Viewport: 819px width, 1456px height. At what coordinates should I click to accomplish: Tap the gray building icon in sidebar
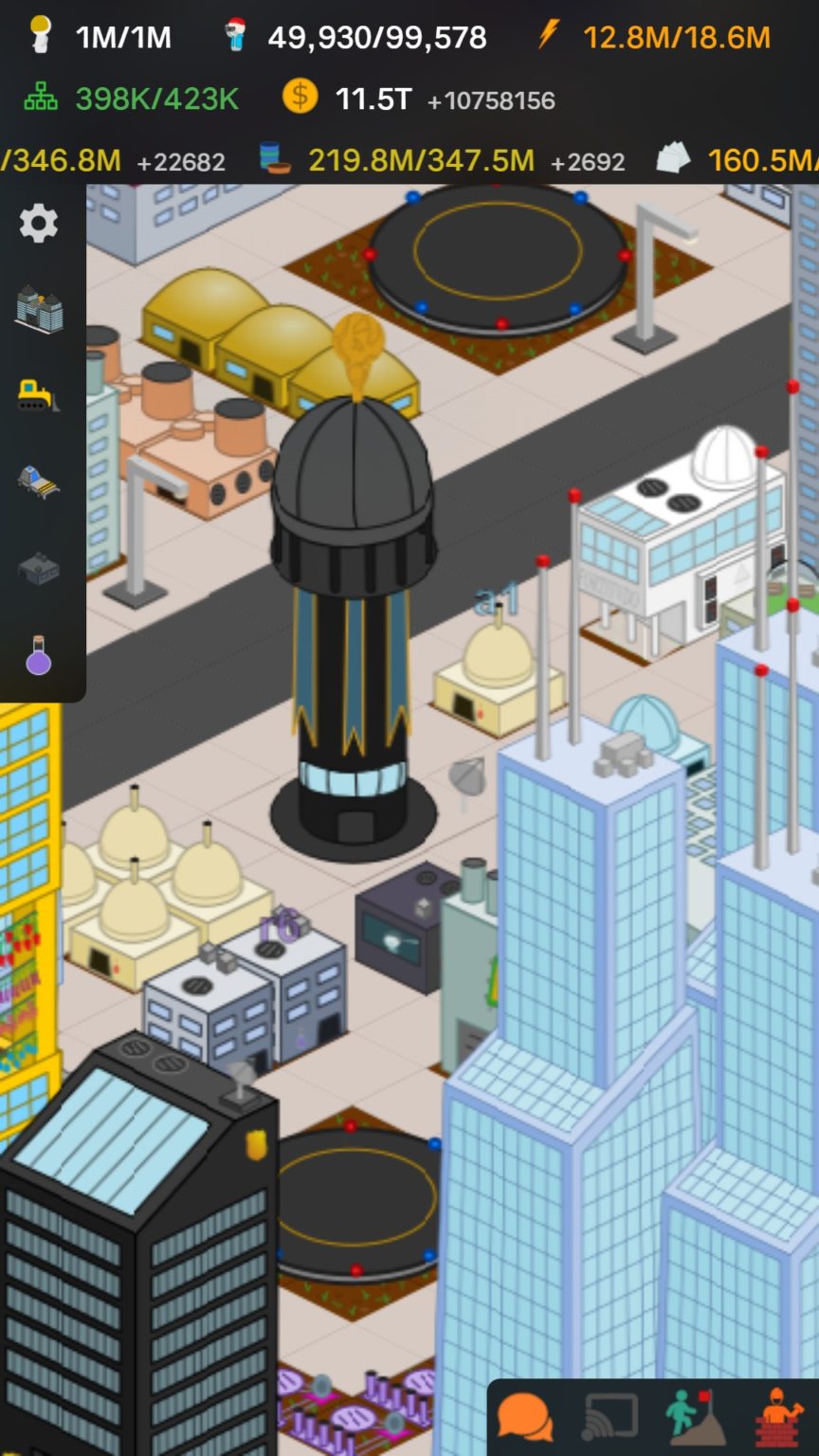[39, 569]
